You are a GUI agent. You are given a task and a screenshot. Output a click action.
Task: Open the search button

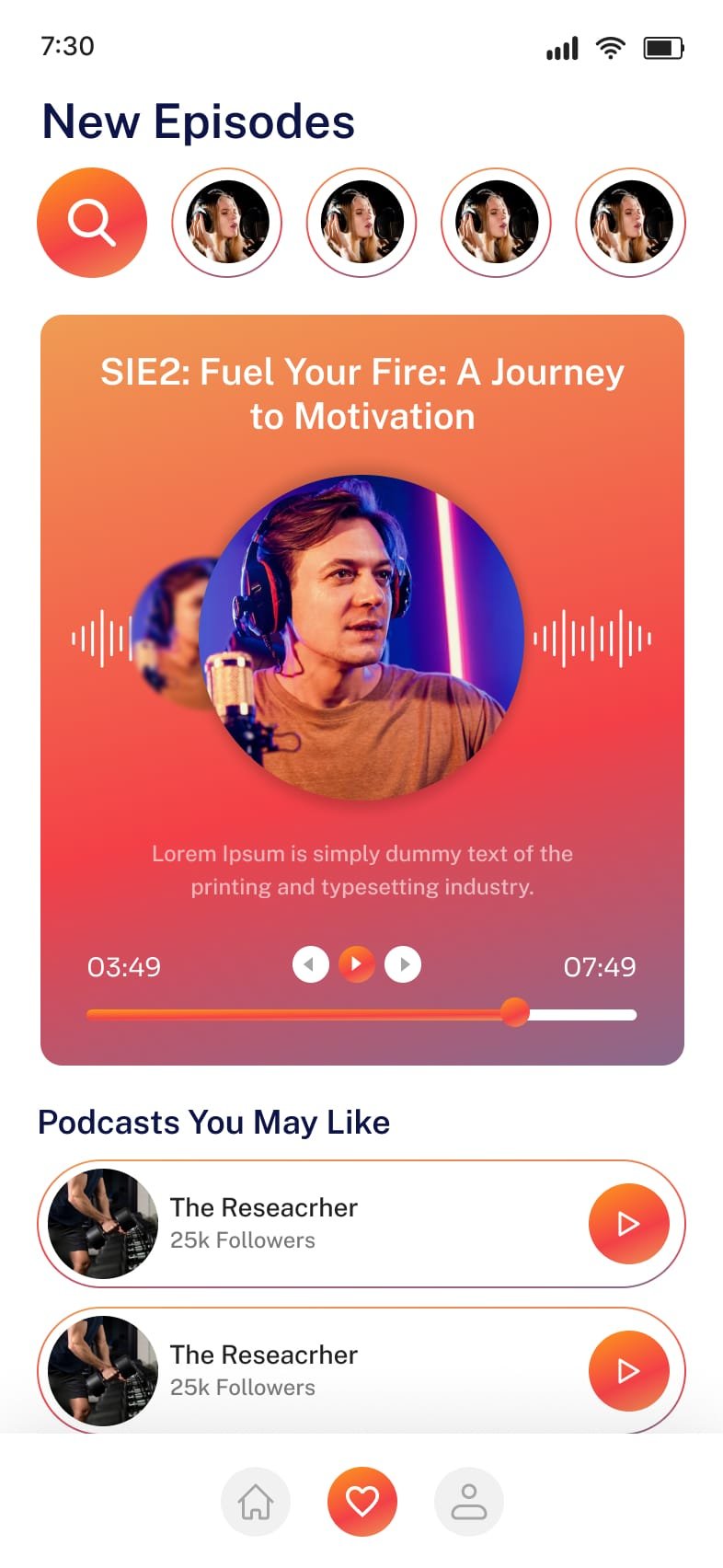tap(92, 223)
